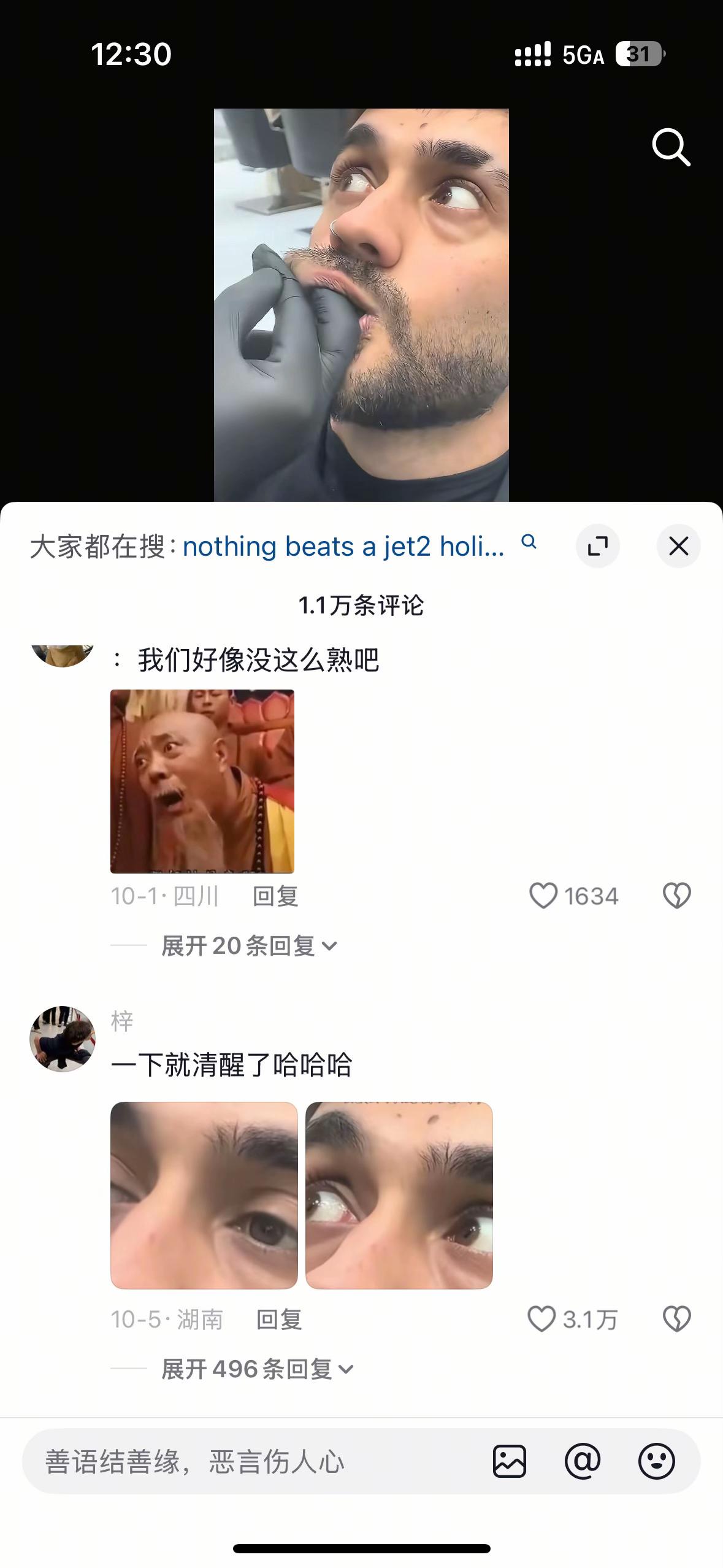Unlike the heart on the second comment
Screen dimensions: 723x1568
point(542,1316)
